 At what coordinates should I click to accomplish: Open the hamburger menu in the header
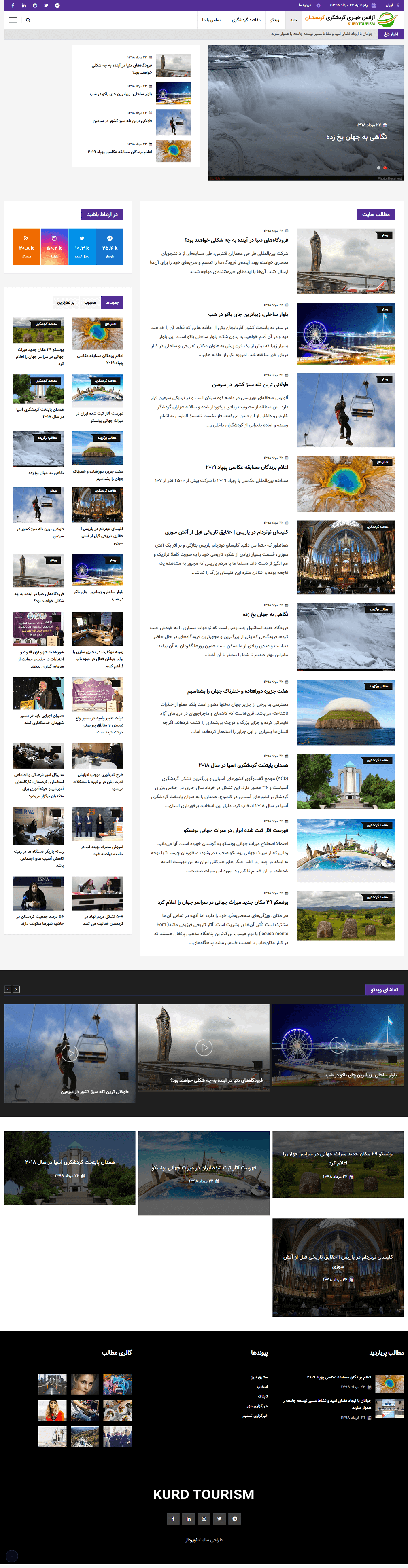tap(13, 19)
